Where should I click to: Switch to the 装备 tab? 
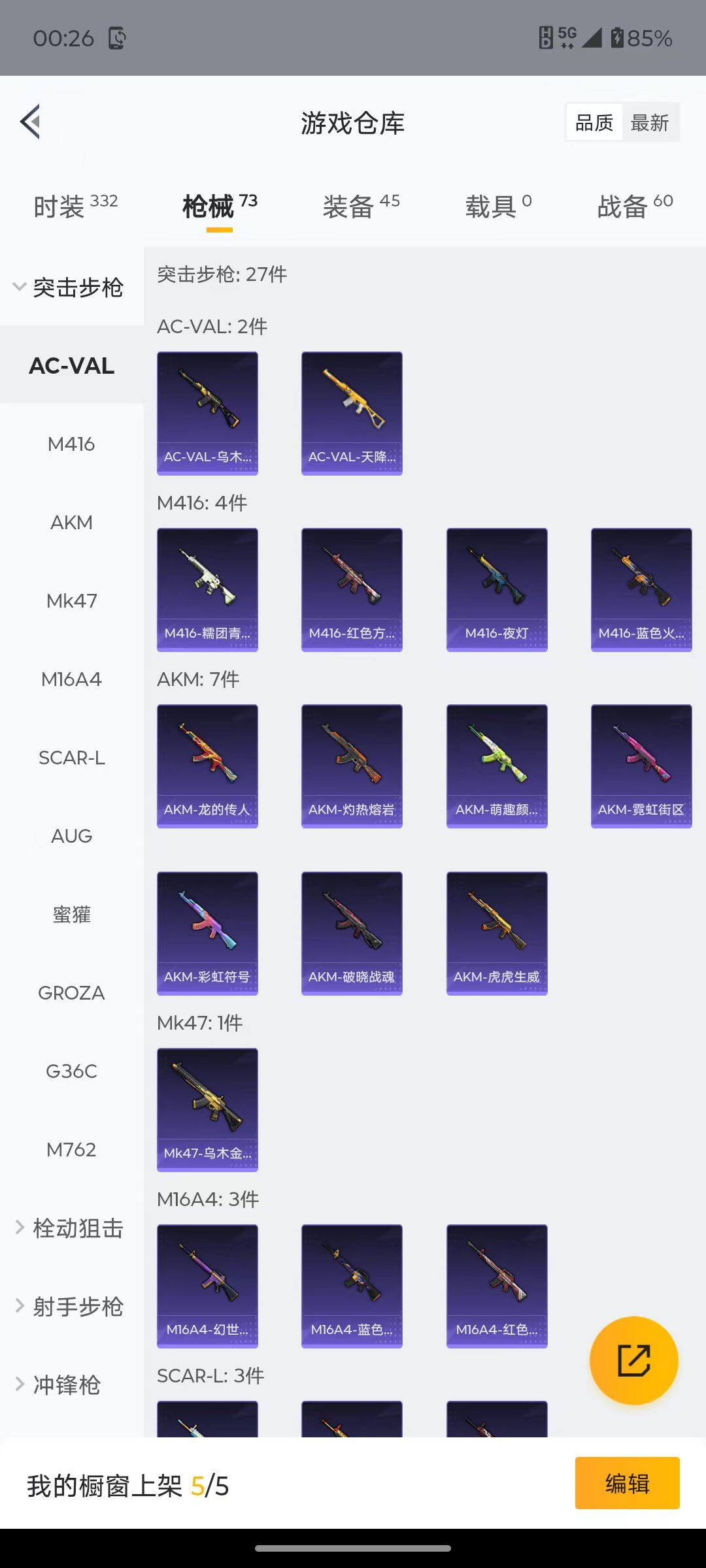360,206
